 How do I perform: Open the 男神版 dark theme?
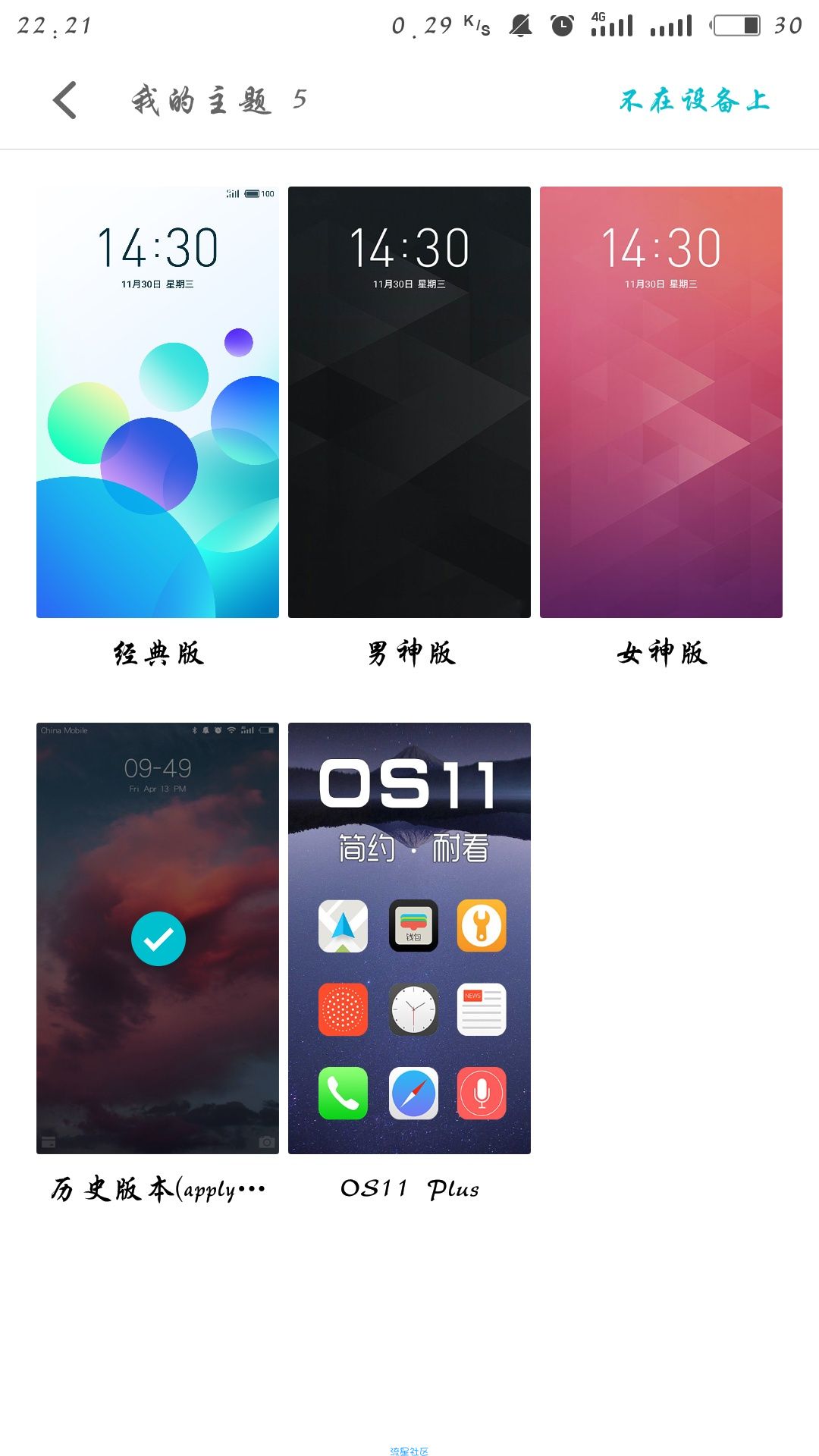pyautogui.click(x=409, y=402)
